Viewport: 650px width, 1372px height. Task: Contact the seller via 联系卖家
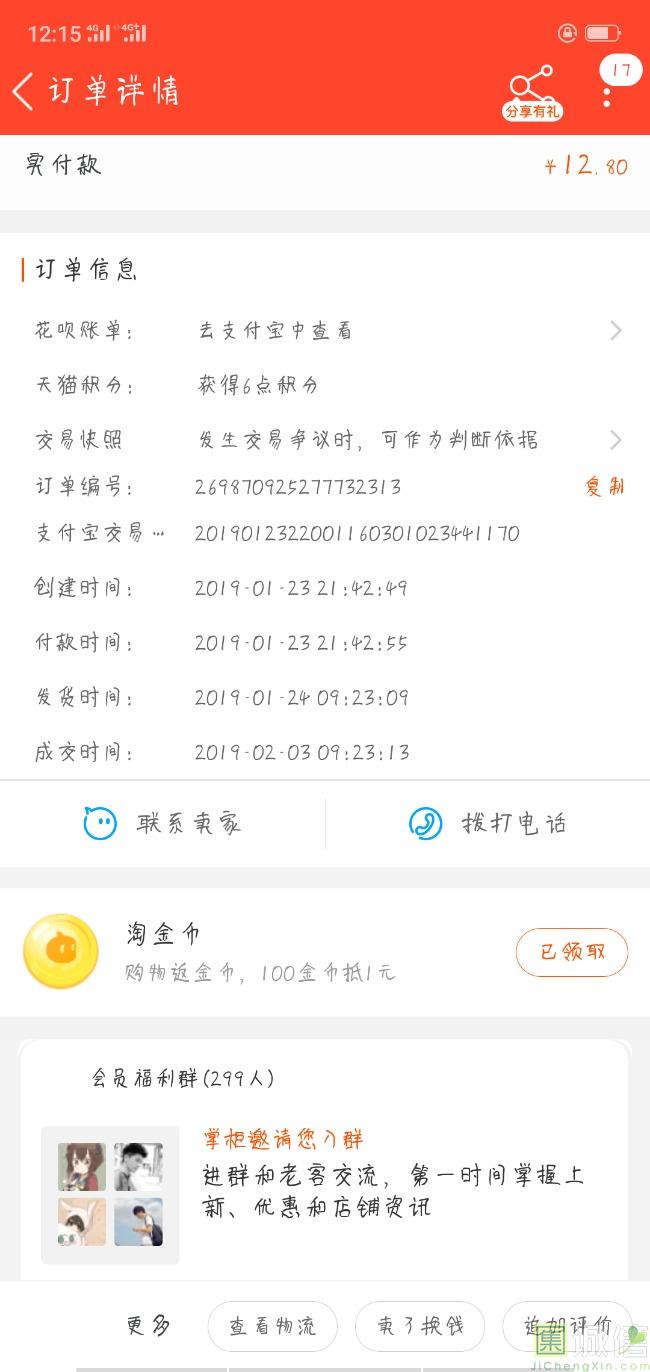tap(163, 824)
